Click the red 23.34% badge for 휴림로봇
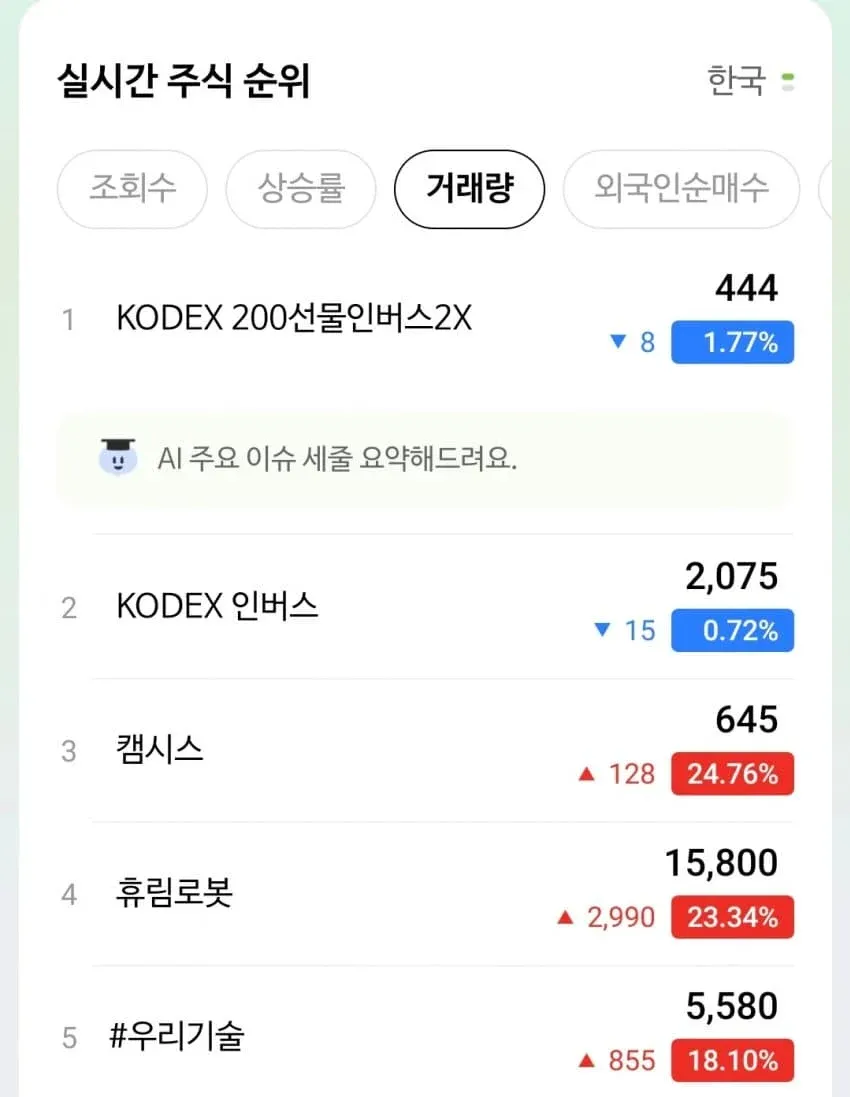 (732, 917)
